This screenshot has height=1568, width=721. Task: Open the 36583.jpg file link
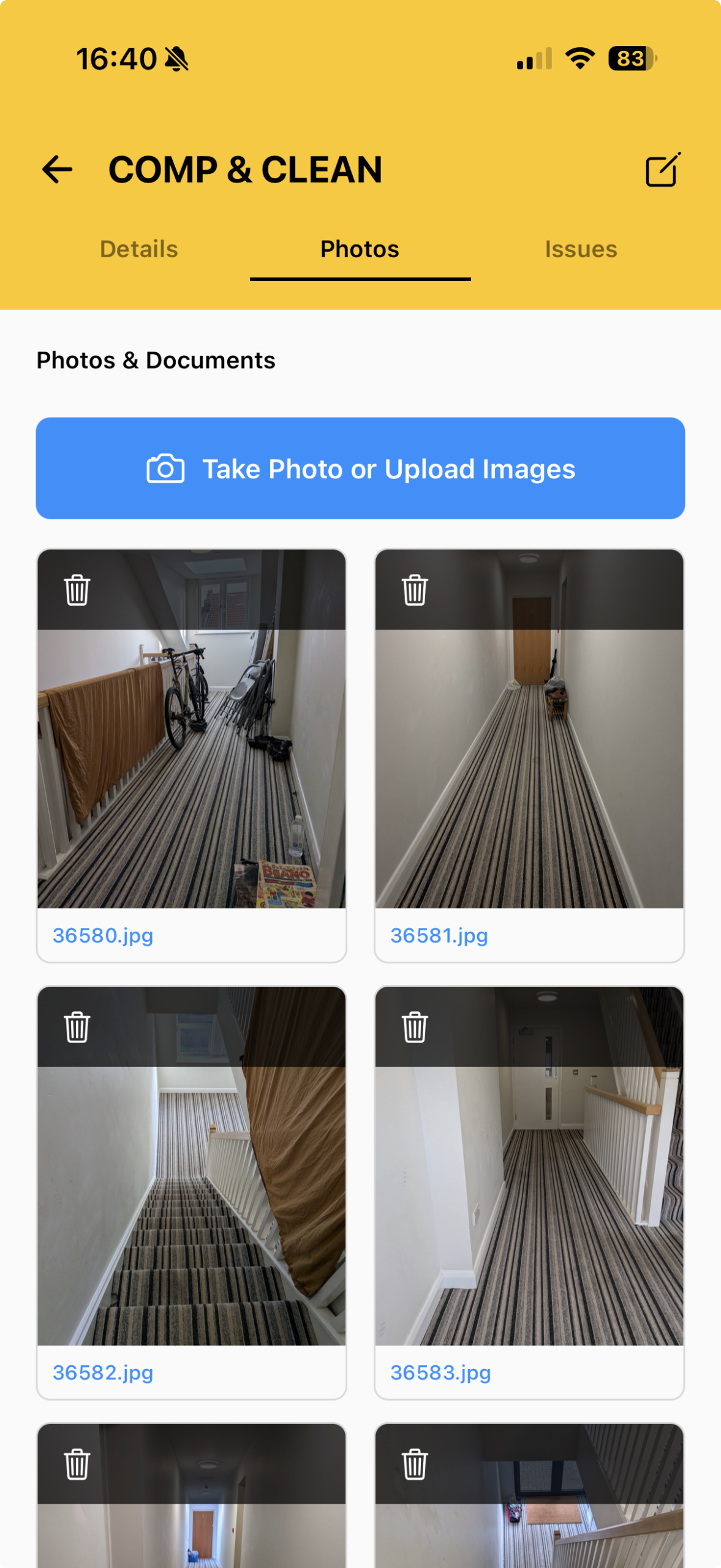(x=440, y=1372)
